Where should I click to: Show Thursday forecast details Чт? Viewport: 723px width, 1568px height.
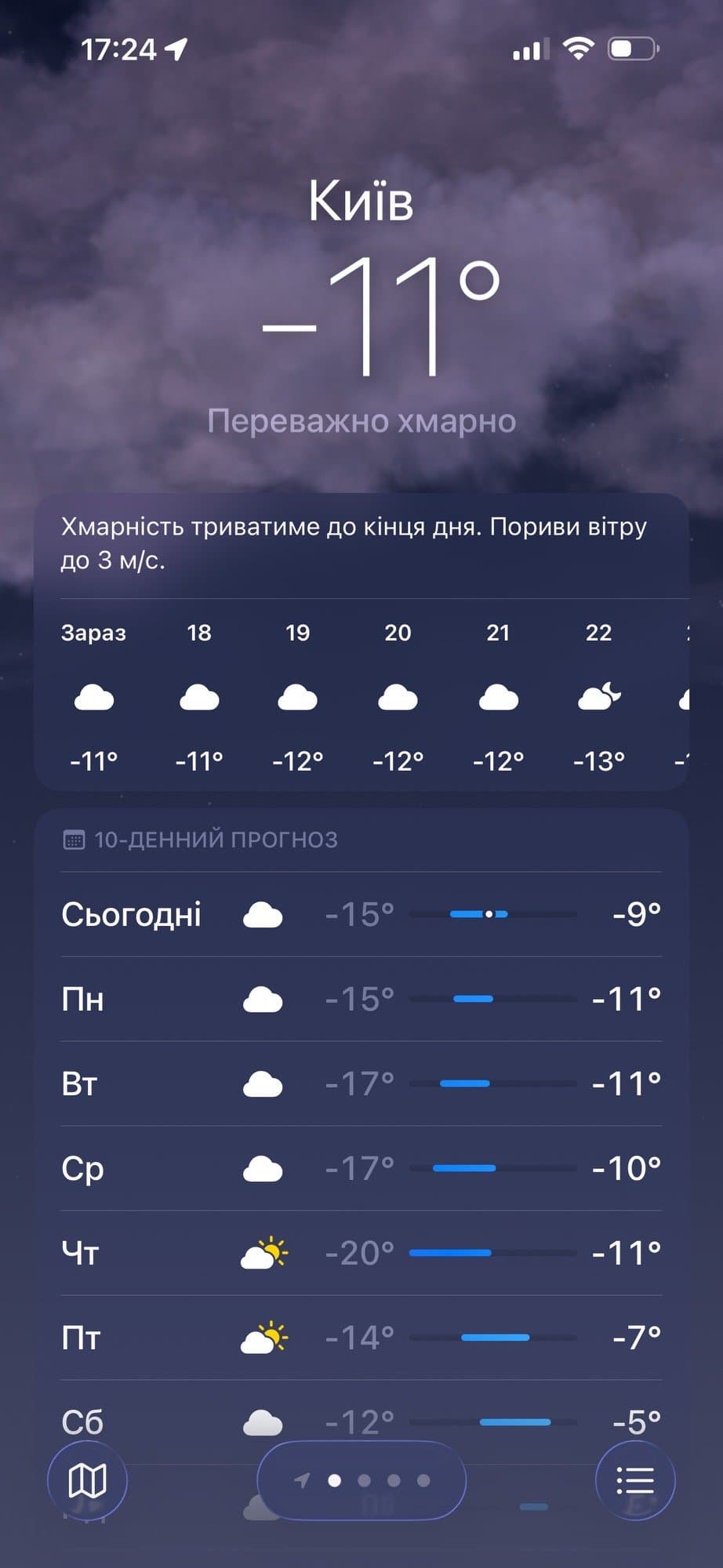pos(361,1253)
